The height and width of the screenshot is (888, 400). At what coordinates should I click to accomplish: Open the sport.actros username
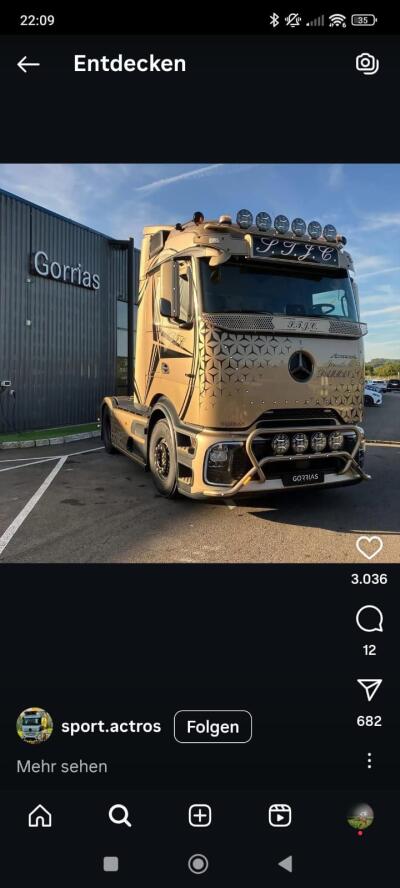111,727
